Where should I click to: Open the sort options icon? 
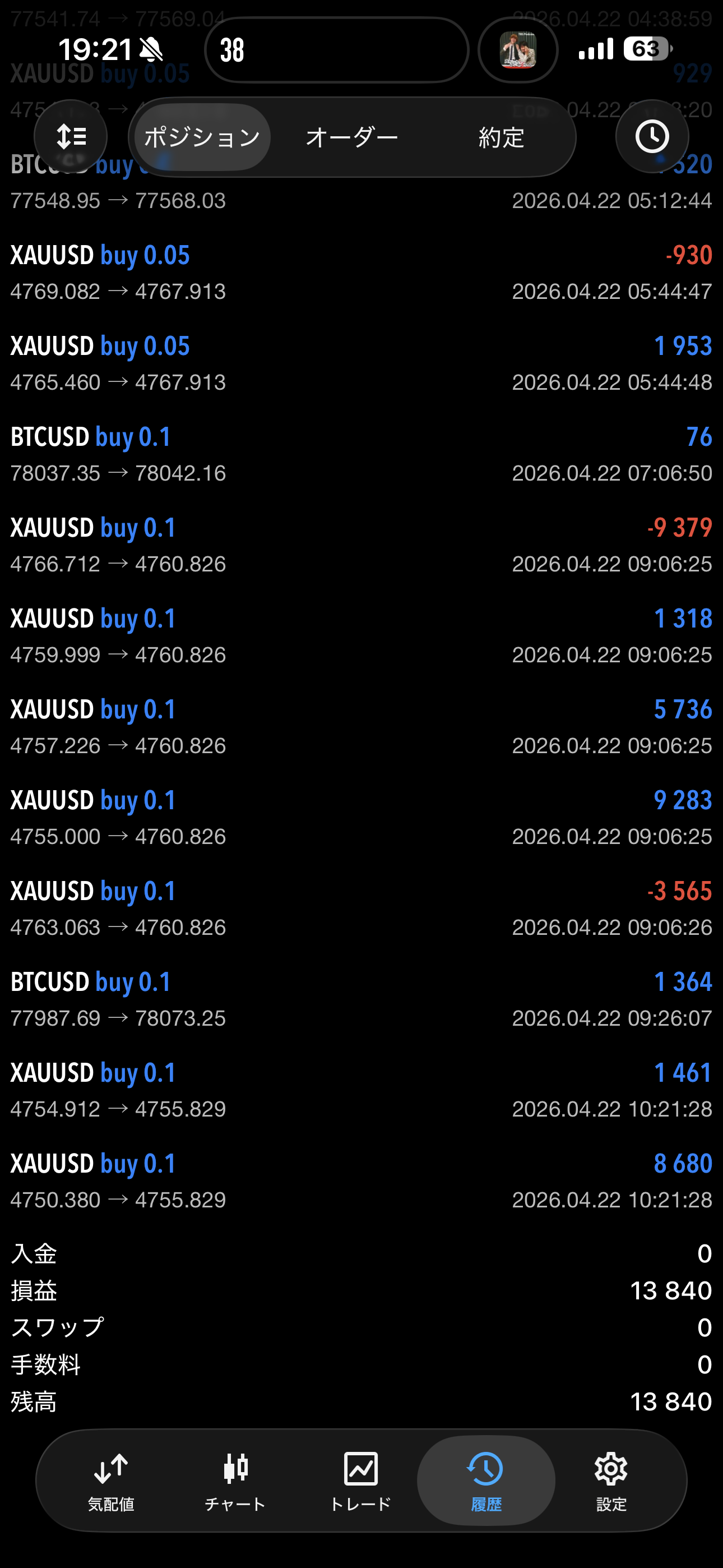coord(71,136)
